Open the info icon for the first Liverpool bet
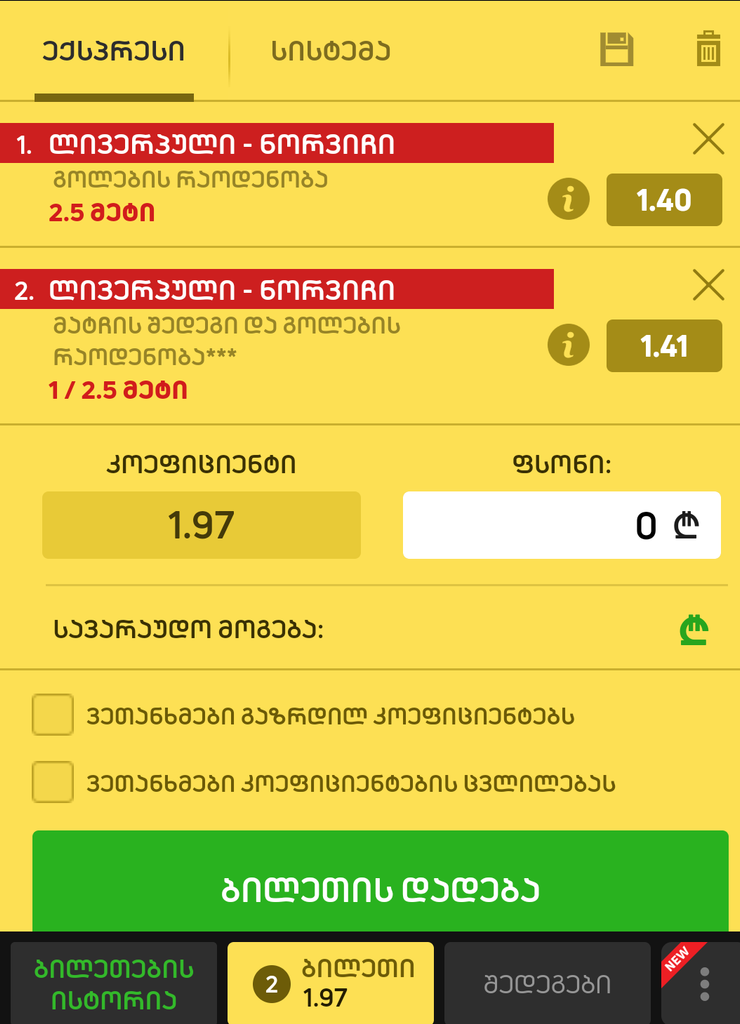The width and height of the screenshot is (740, 1024). [x=567, y=200]
